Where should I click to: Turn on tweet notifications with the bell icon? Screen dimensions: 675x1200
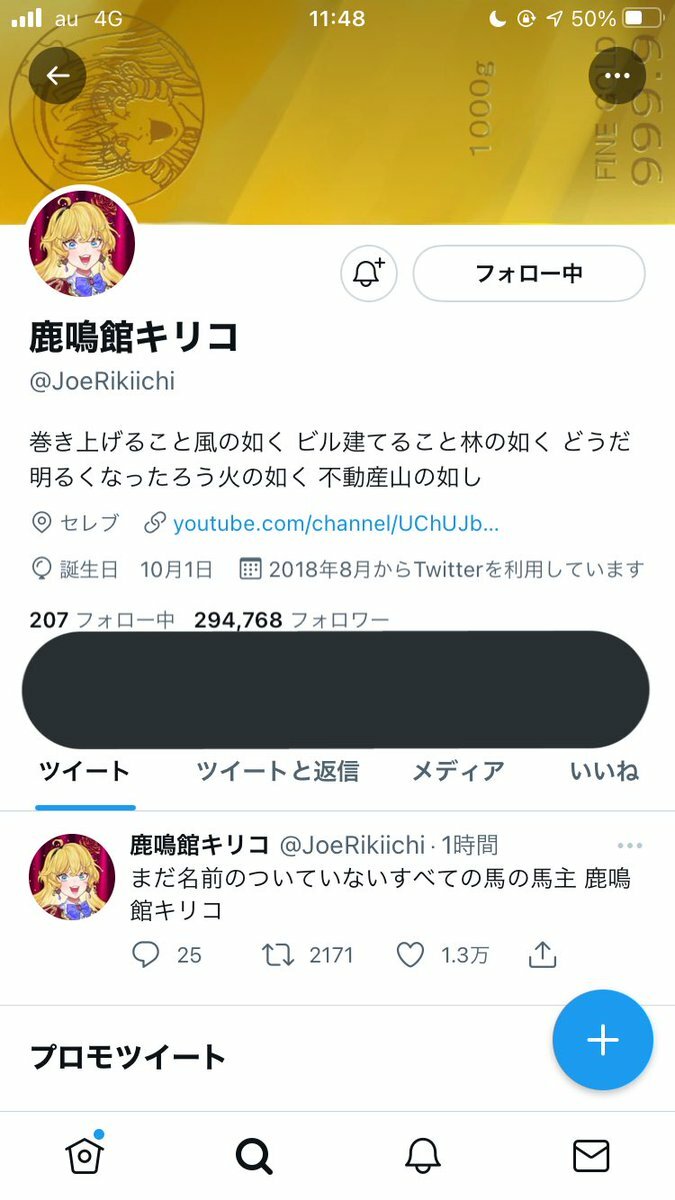[x=369, y=273]
